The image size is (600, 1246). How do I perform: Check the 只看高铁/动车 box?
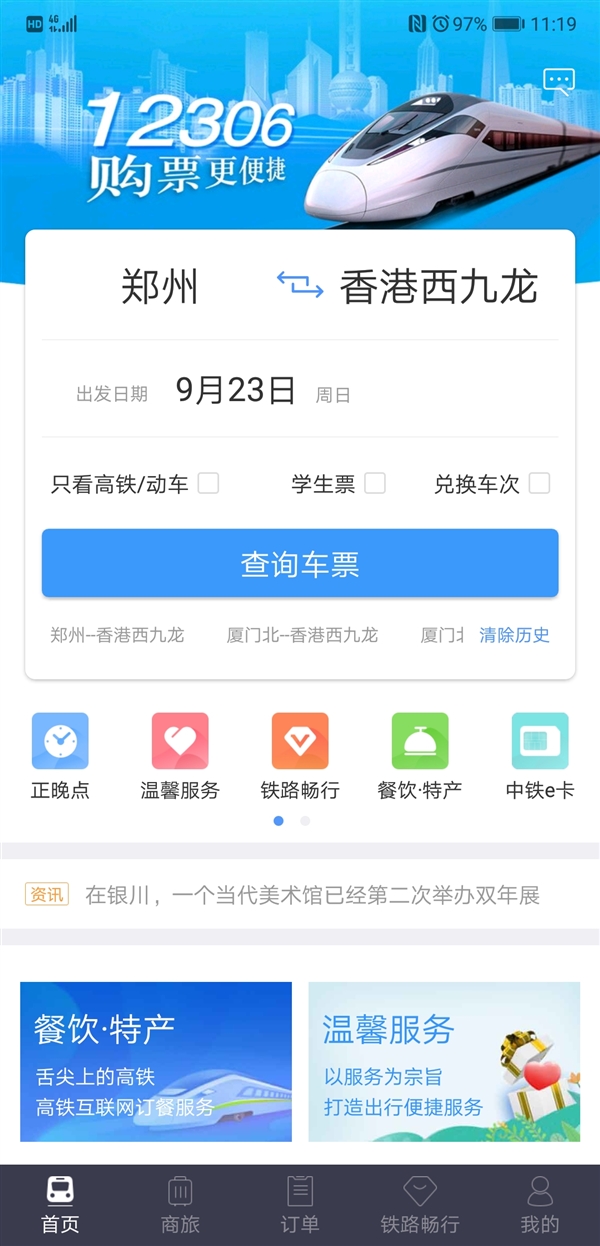pyautogui.click(x=208, y=484)
